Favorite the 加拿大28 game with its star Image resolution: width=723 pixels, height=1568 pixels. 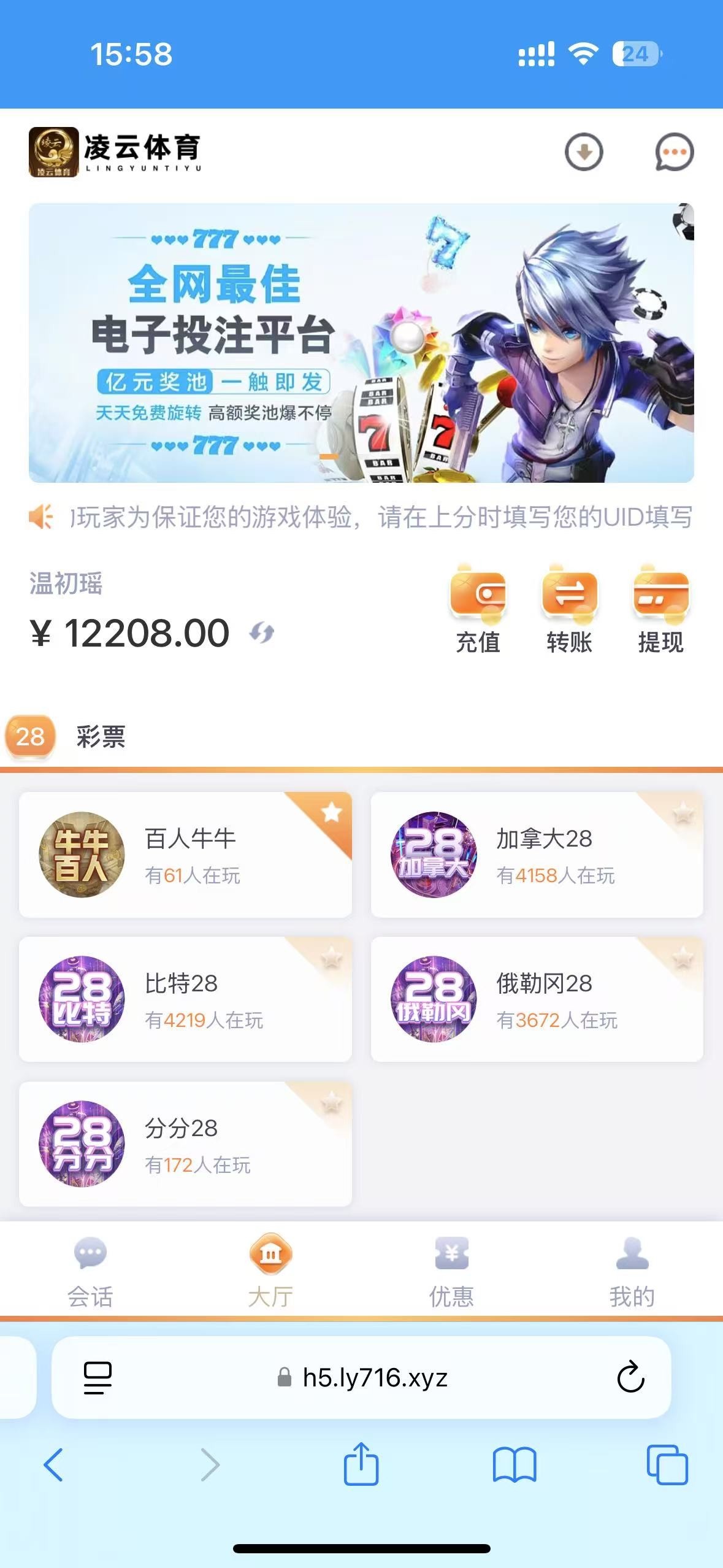[683, 813]
